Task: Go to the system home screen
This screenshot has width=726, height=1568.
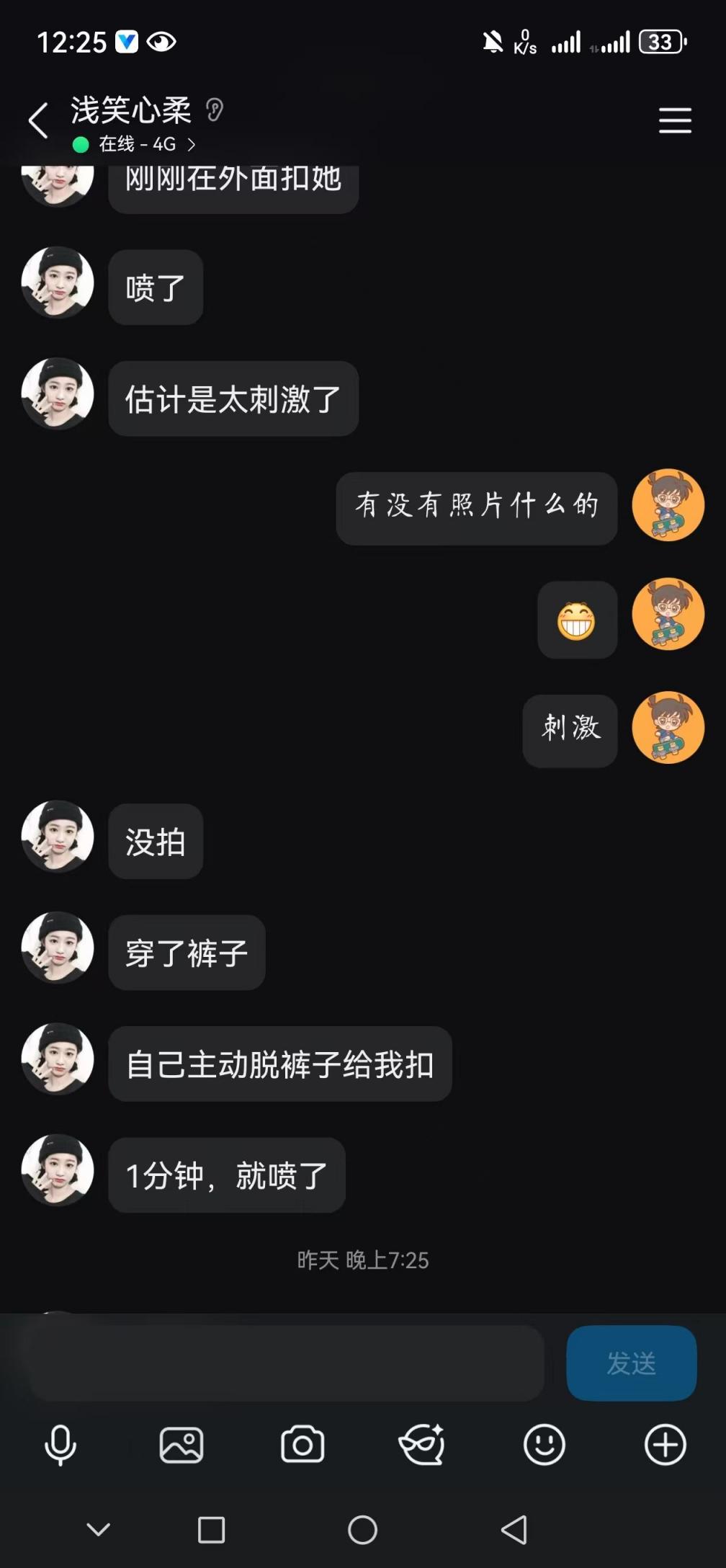Action: [362, 1529]
